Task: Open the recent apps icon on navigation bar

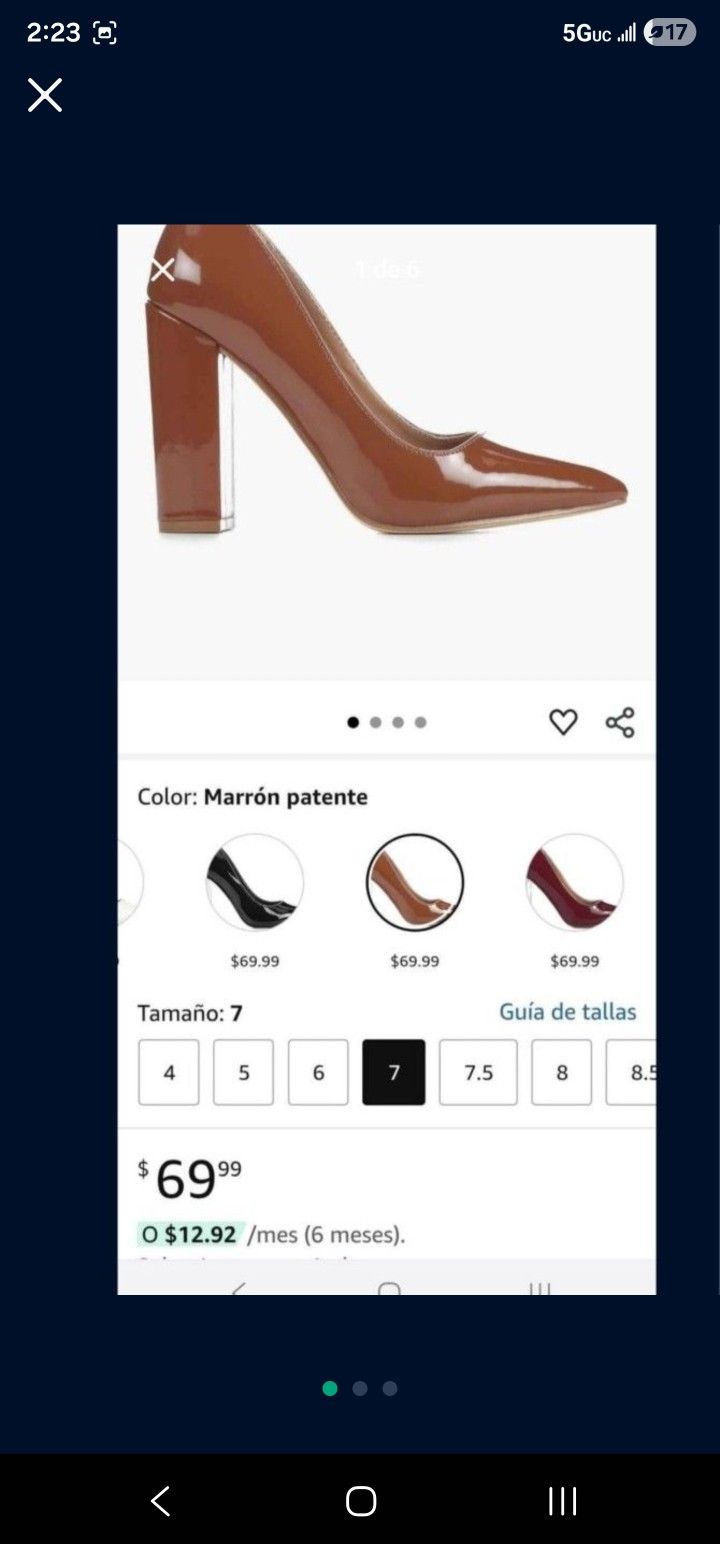Action: [x=562, y=1500]
